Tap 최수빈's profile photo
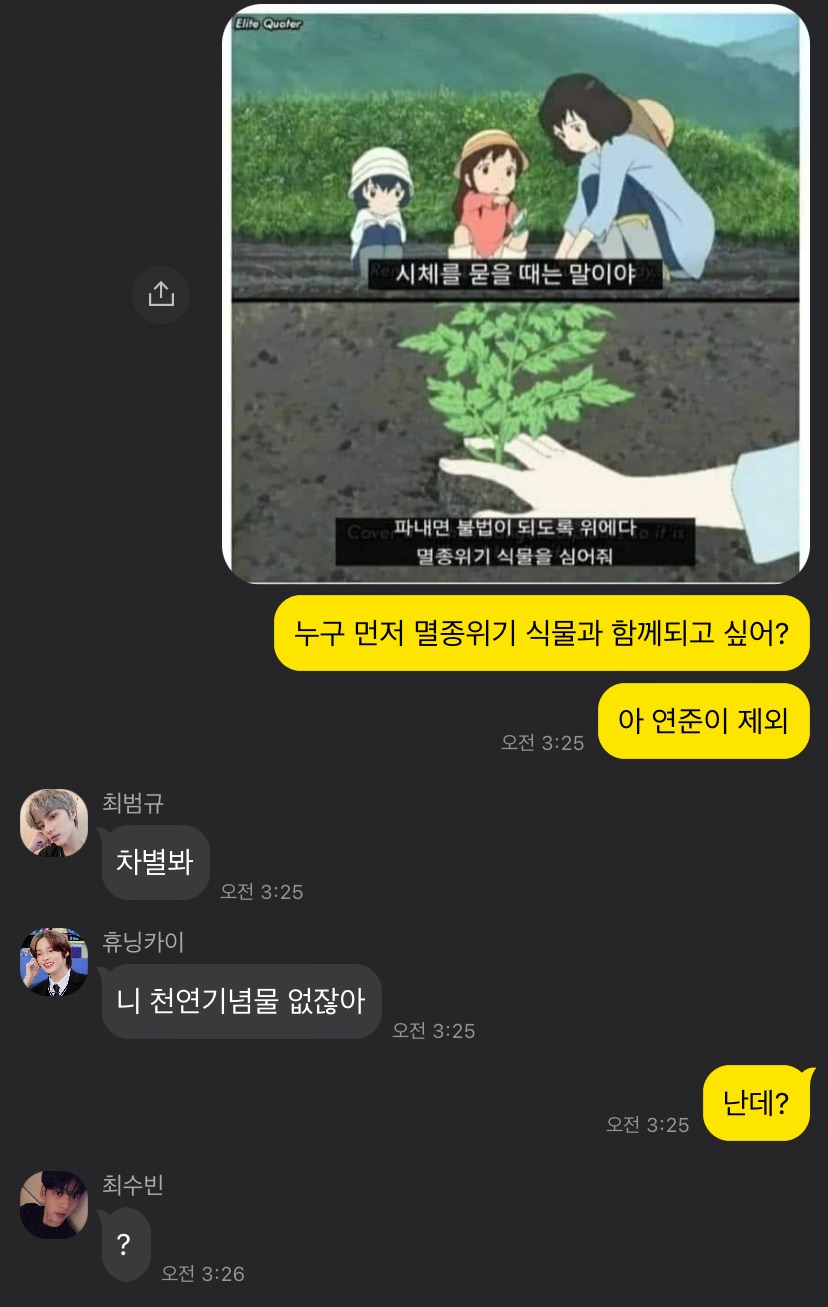The image size is (828, 1307). (54, 1205)
